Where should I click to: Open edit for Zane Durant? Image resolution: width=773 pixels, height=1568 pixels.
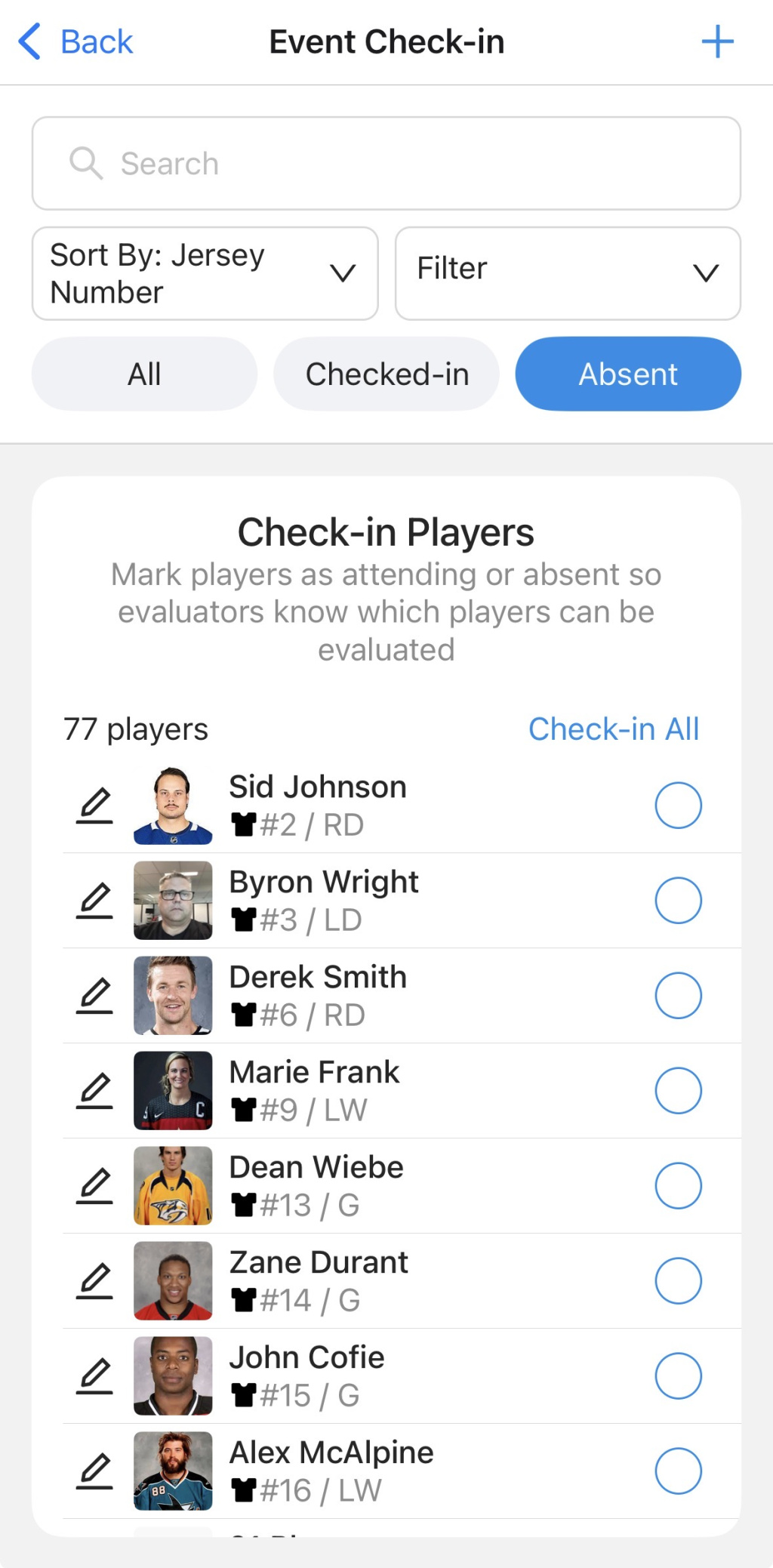click(95, 1281)
